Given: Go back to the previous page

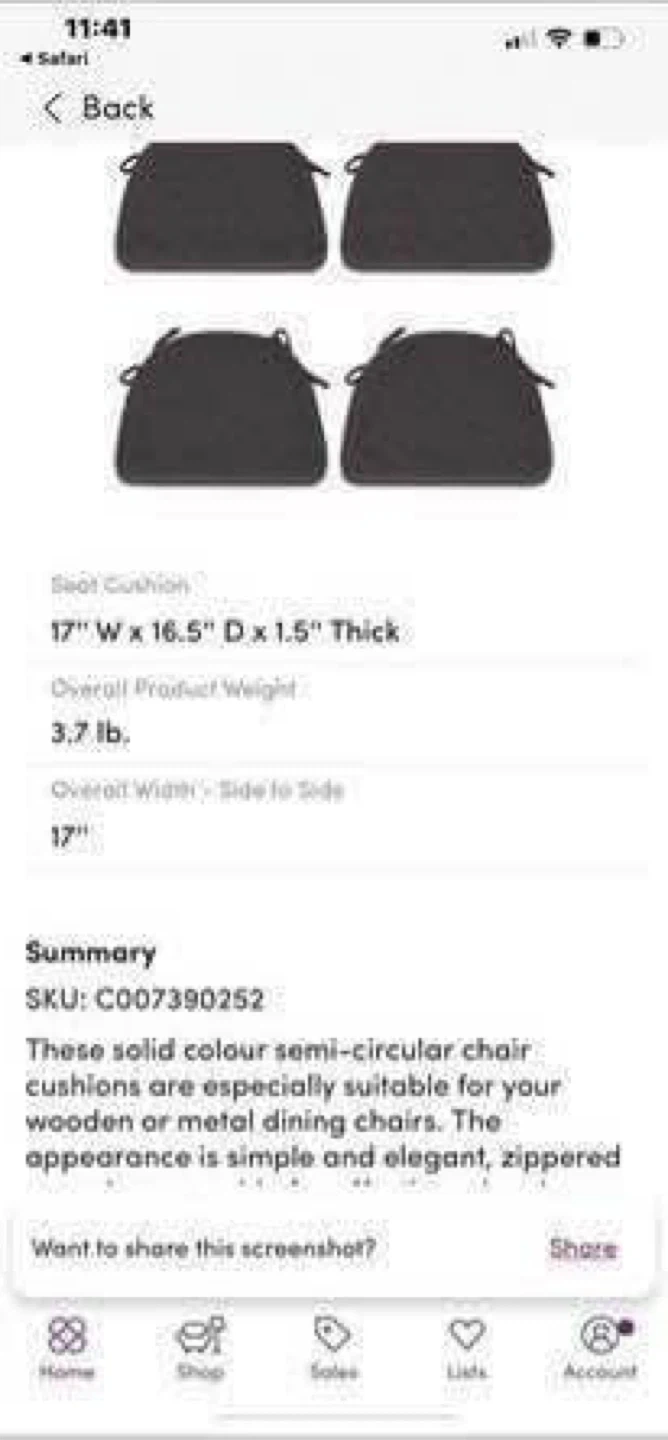Looking at the screenshot, I should tap(98, 108).
